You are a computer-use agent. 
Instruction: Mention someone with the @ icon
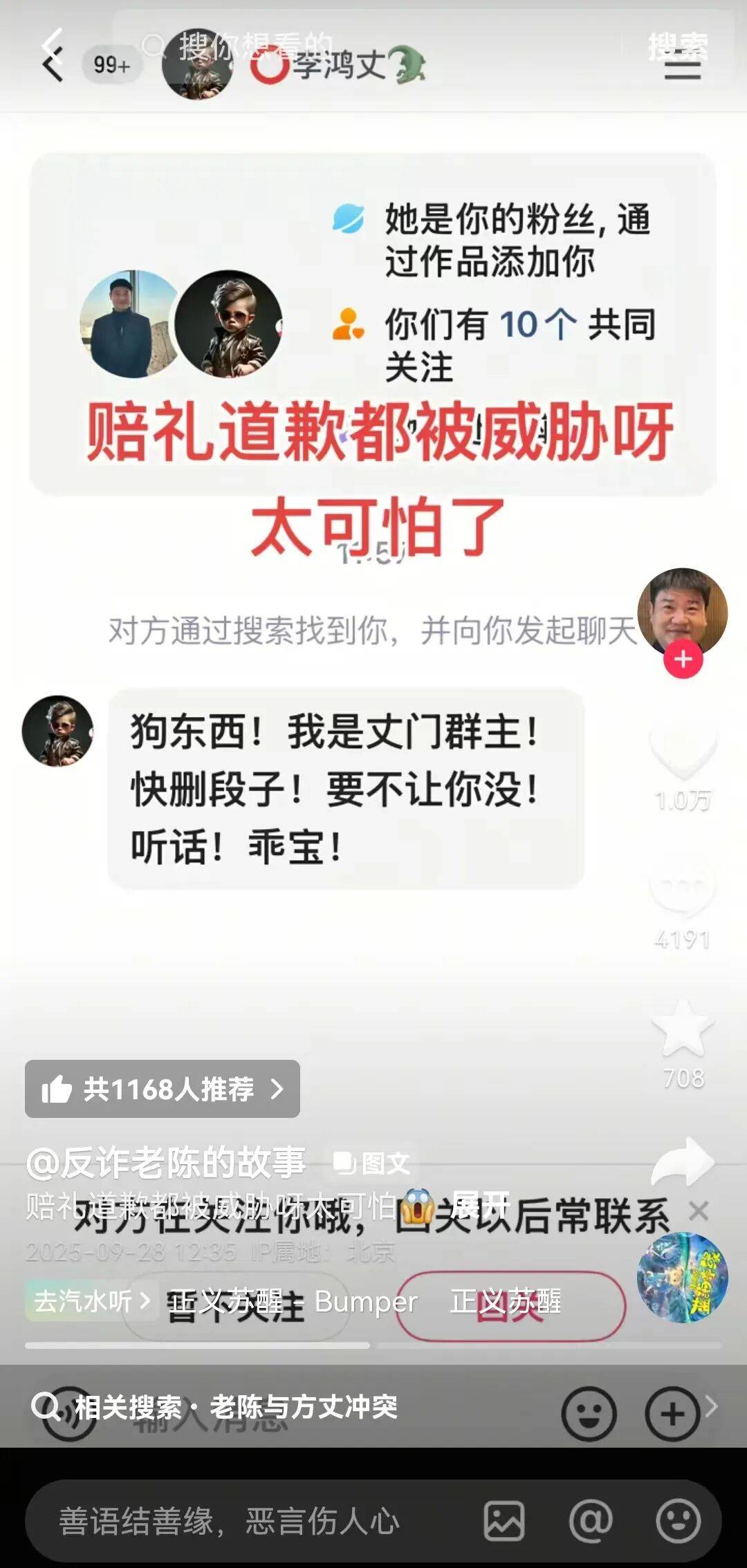tap(590, 1521)
